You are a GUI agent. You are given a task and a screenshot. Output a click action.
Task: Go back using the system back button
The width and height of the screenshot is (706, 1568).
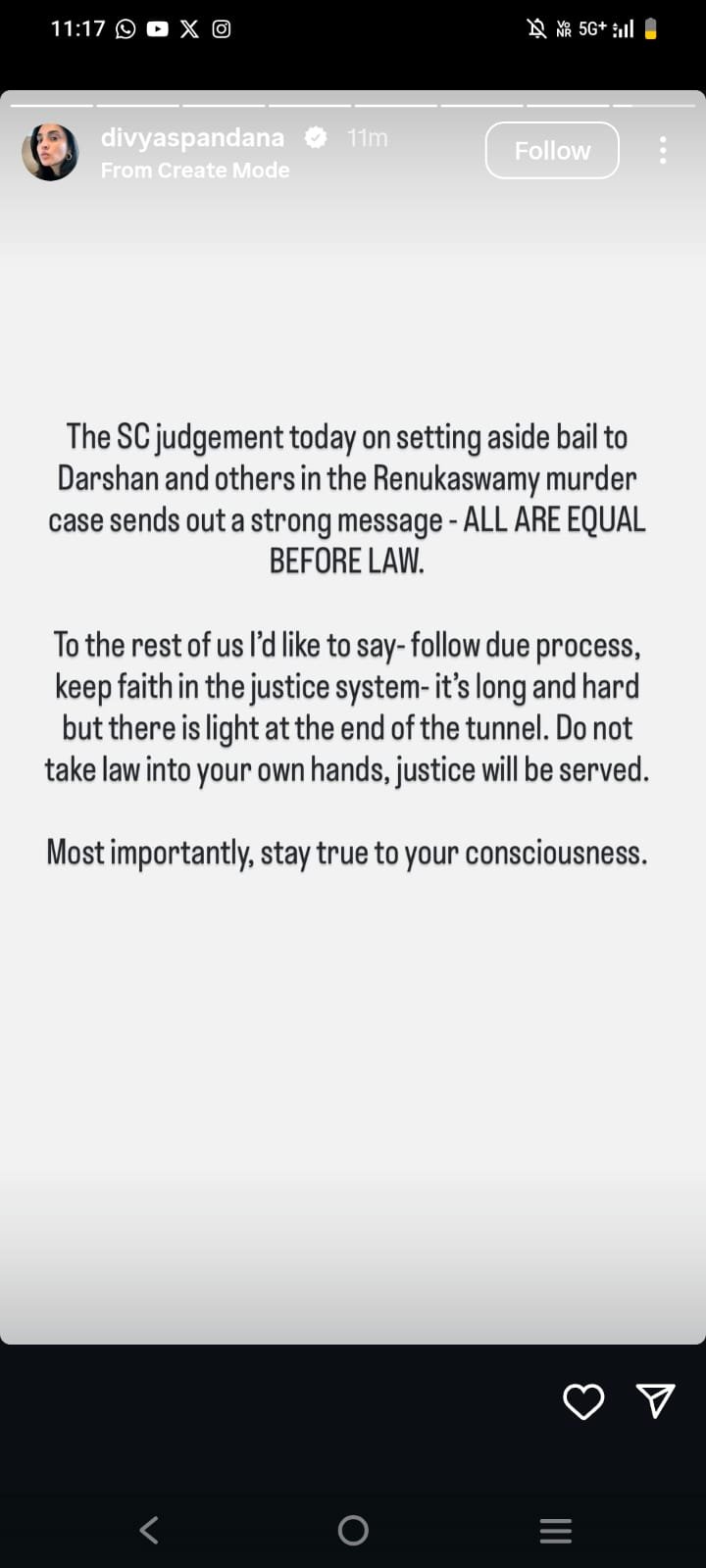click(149, 1530)
